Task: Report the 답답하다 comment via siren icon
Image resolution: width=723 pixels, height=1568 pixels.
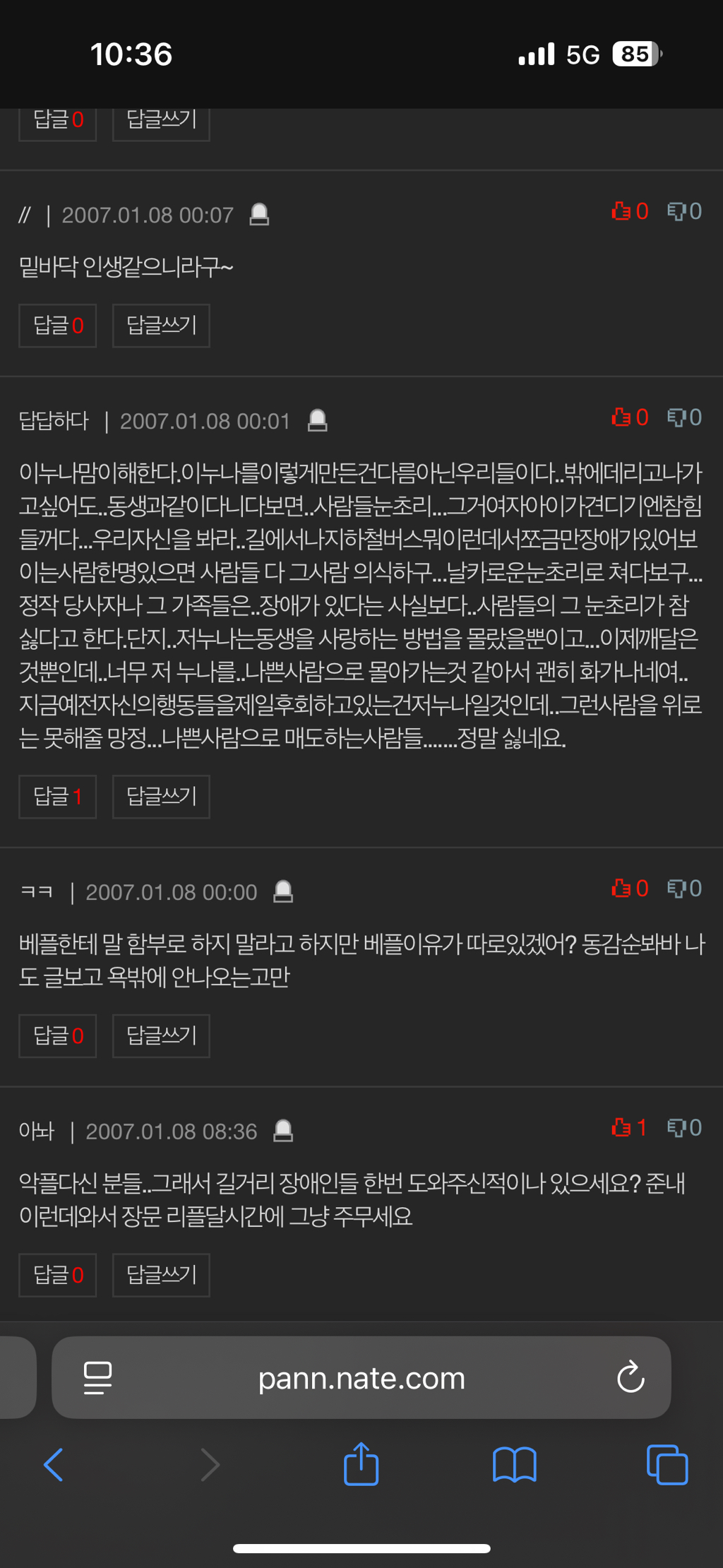Action: [x=318, y=421]
